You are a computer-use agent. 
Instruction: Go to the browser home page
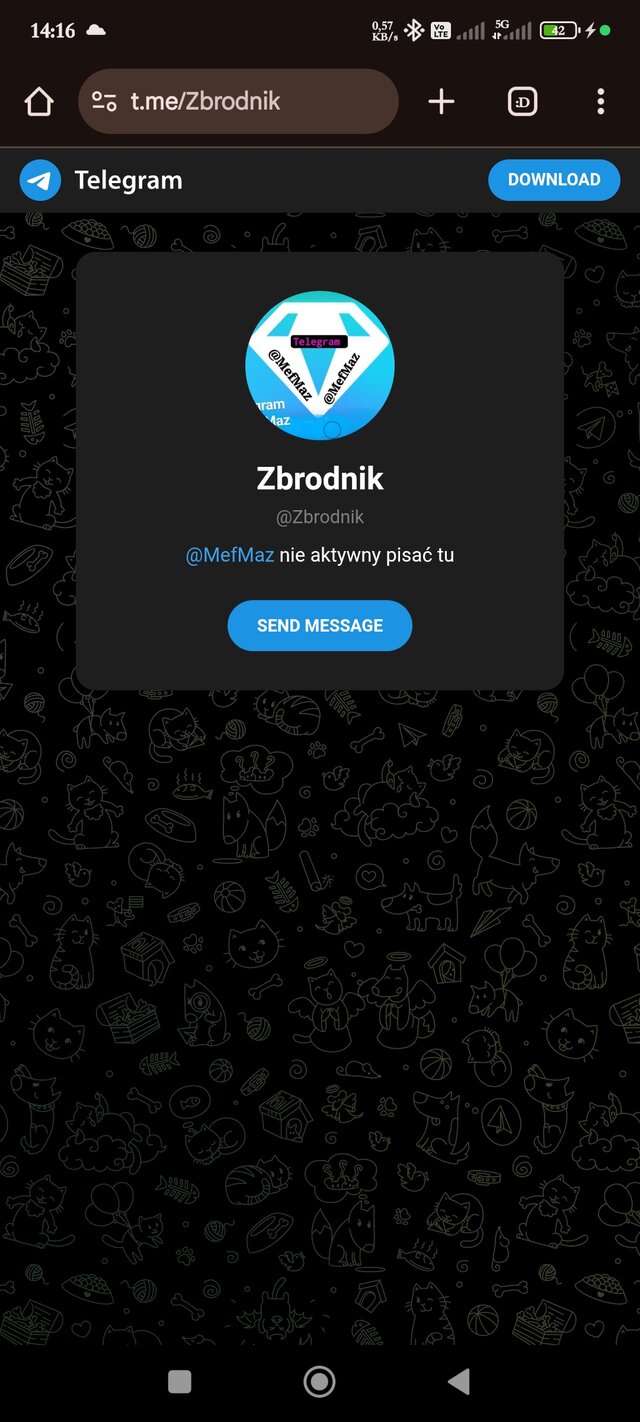pos(38,101)
